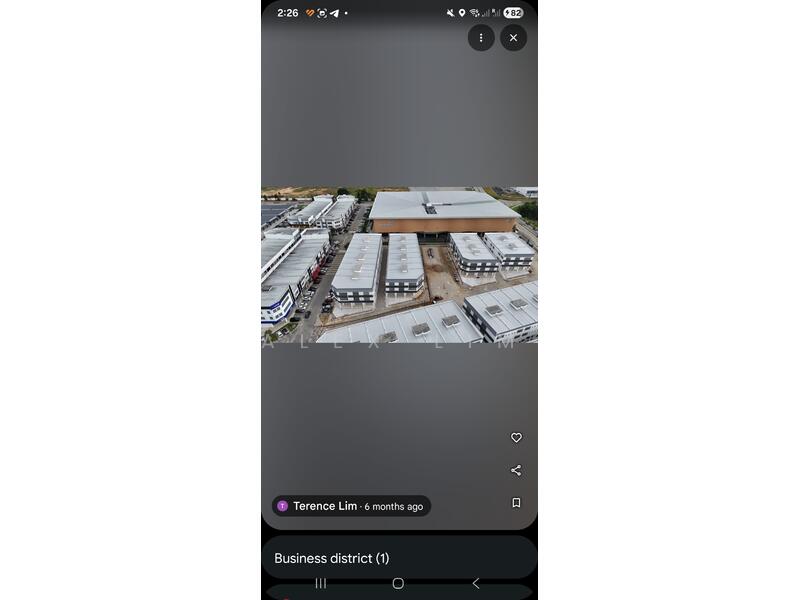Go back using the system back button

click(x=475, y=583)
